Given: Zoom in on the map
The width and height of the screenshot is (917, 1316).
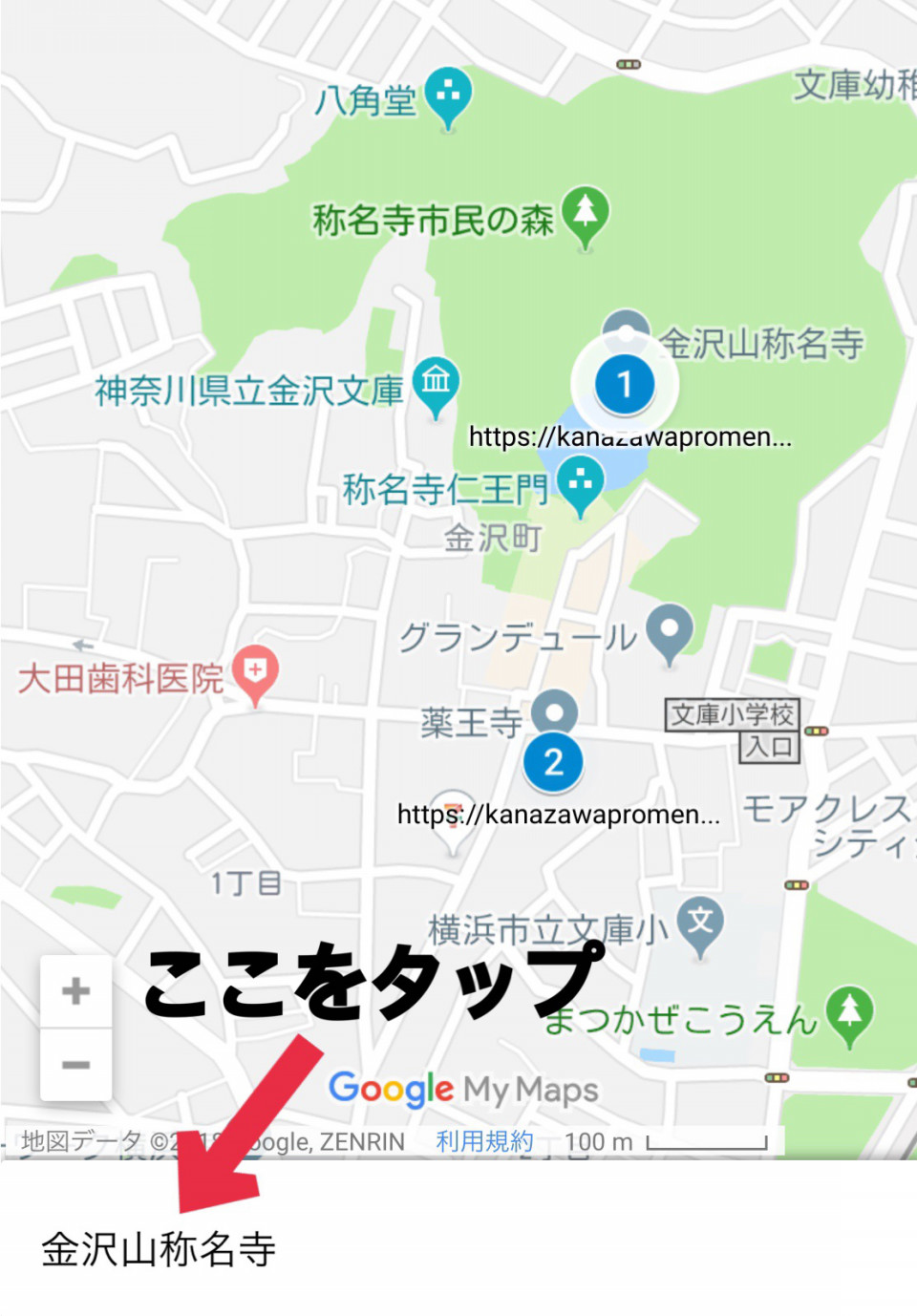Looking at the screenshot, I should [75, 990].
